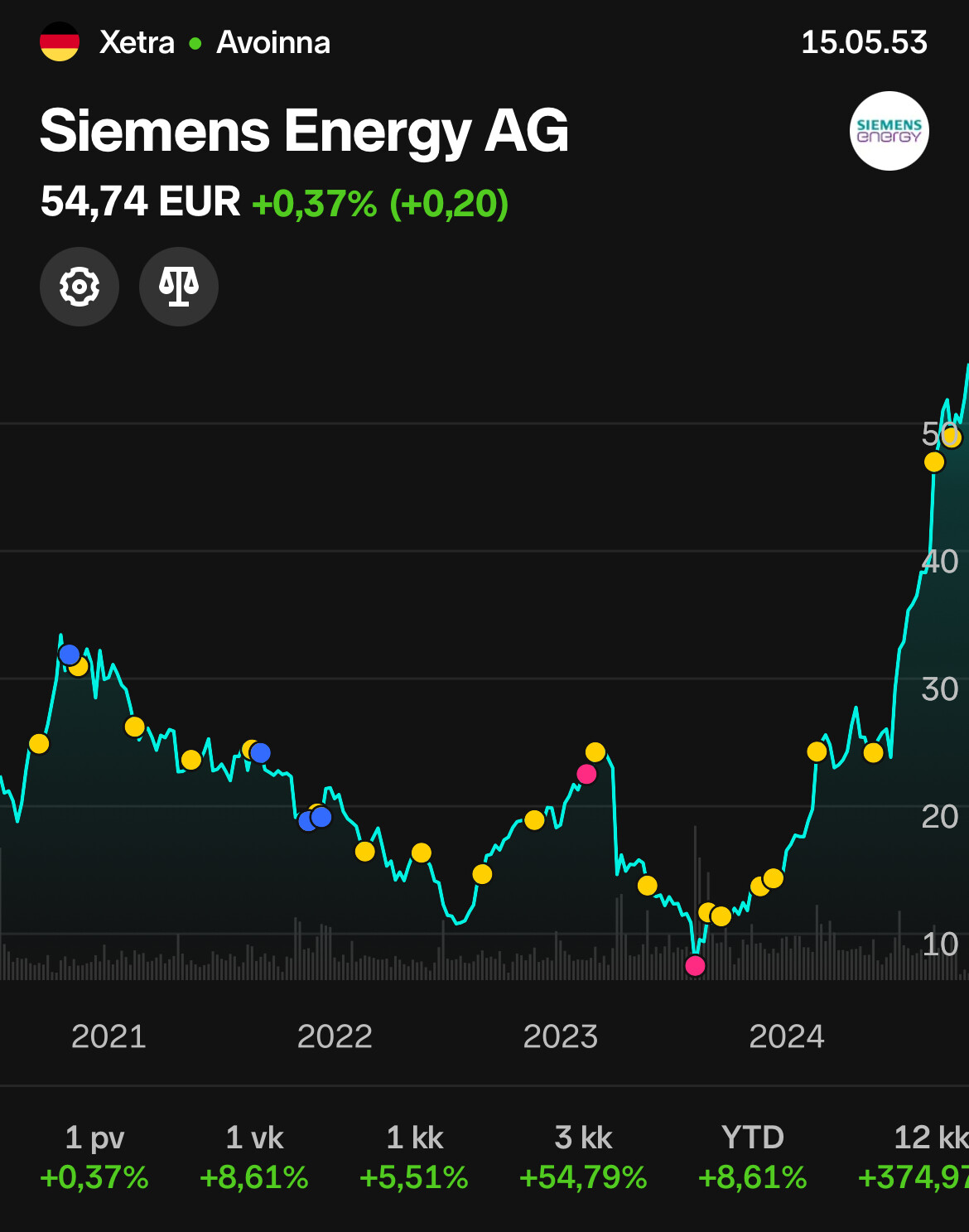
Task: Select the 1 pv time range
Action: [x=94, y=1157]
